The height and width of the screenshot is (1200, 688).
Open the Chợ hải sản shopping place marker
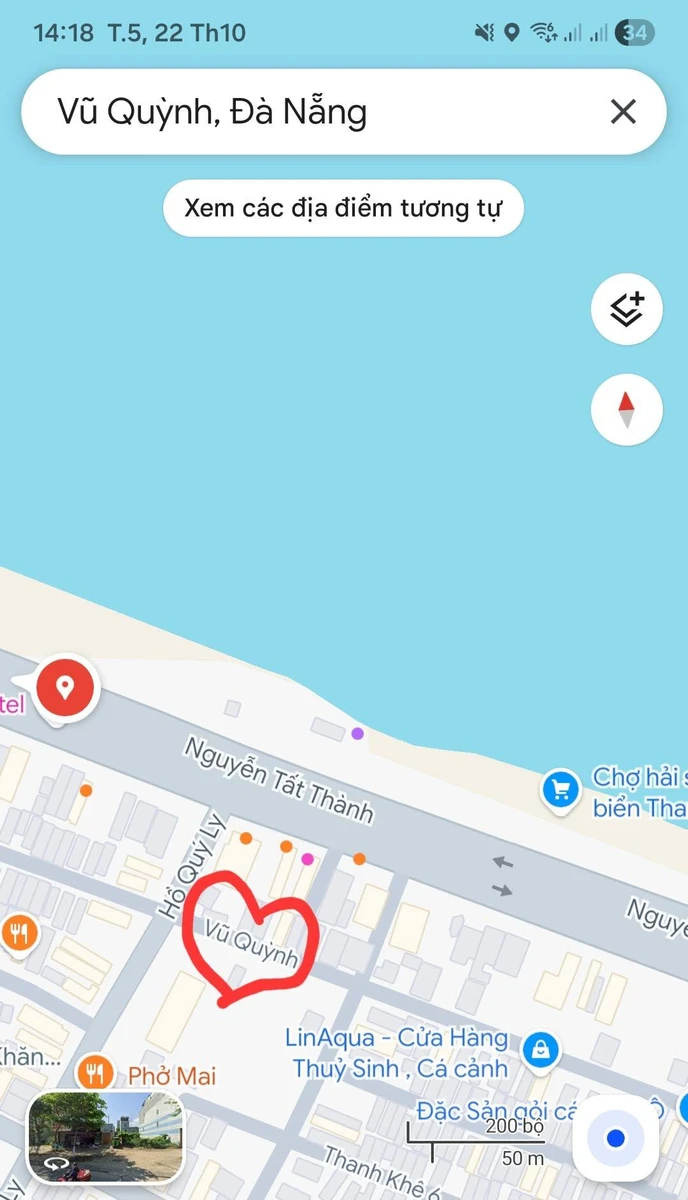[x=561, y=791]
